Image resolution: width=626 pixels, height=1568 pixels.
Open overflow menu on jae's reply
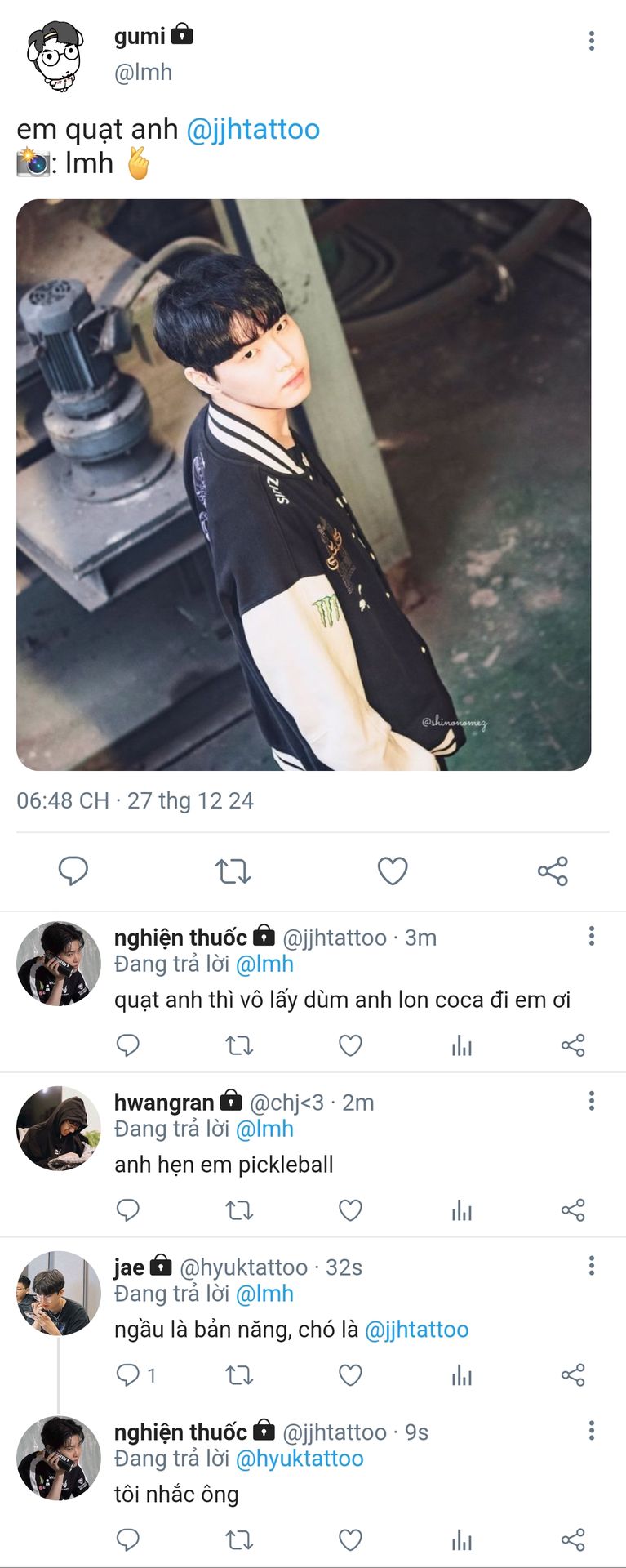pos(591,1266)
